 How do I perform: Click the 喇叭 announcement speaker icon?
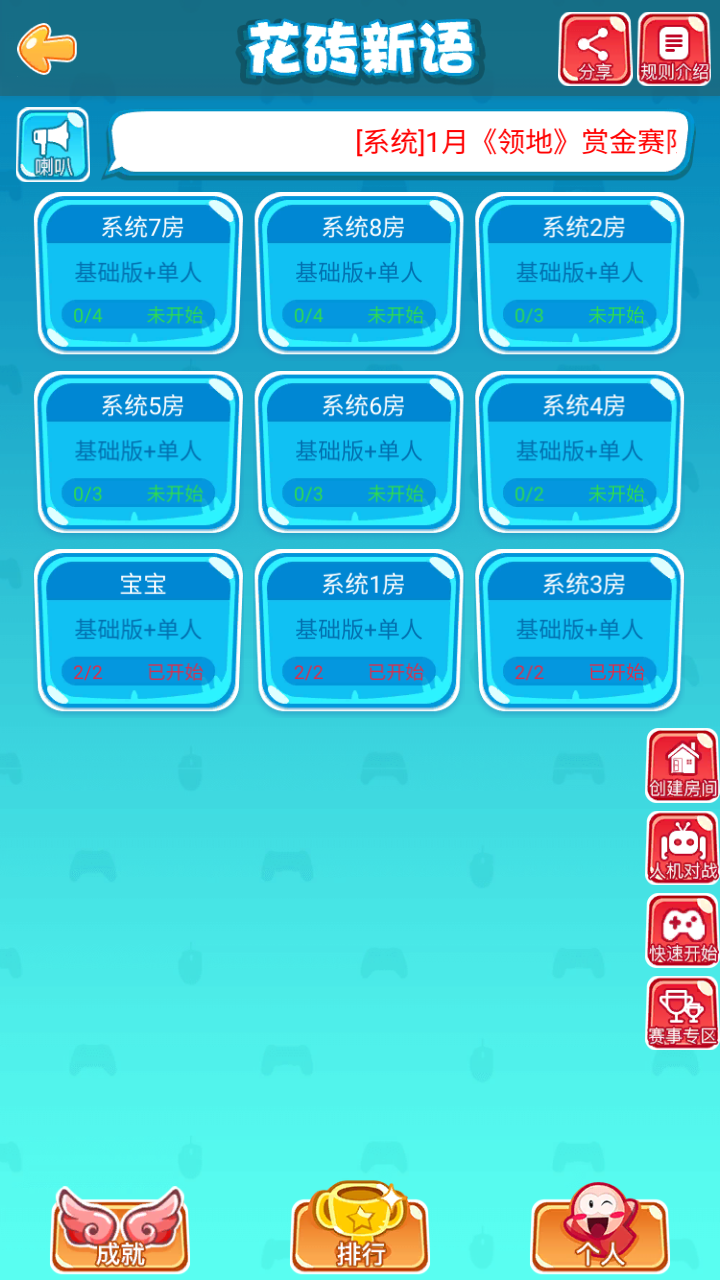(x=52, y=144)
